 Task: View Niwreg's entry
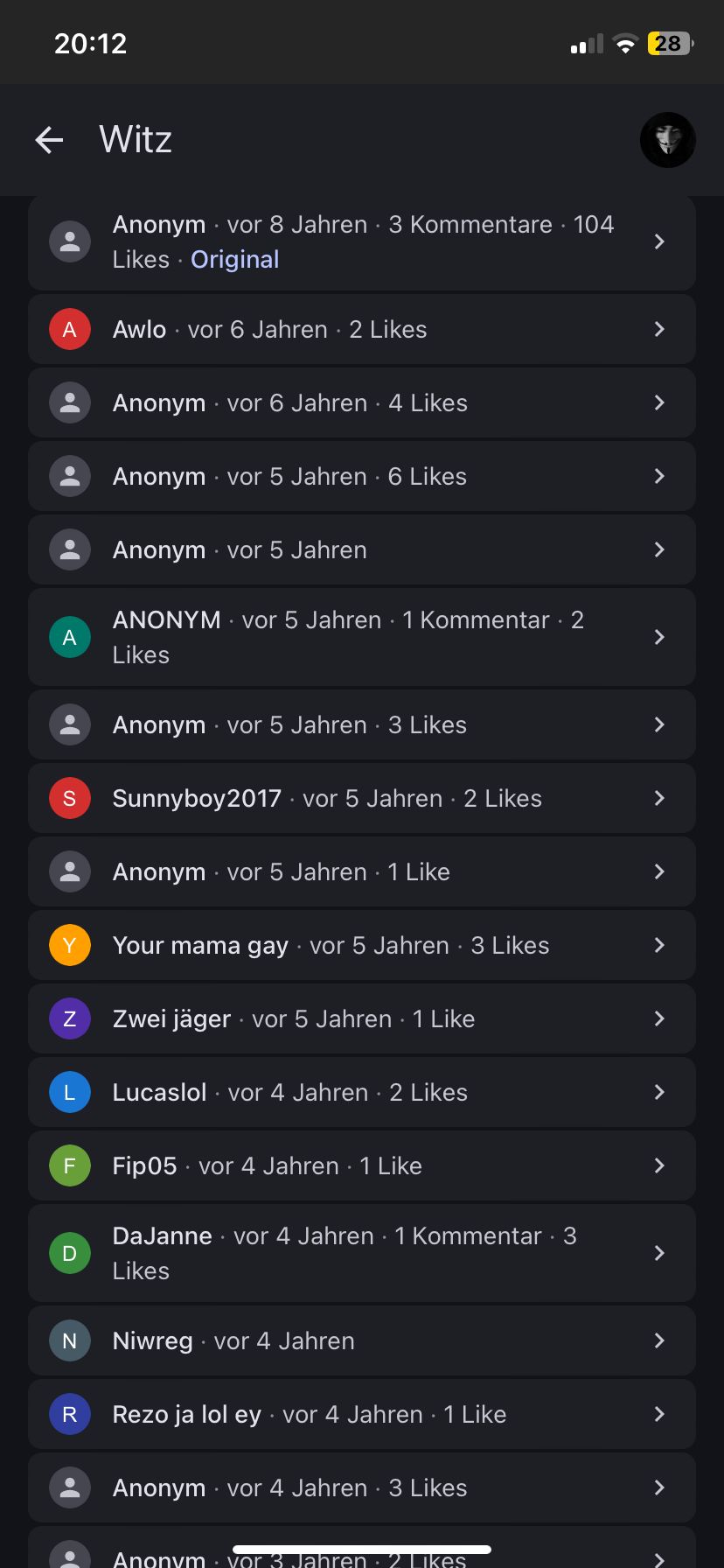point(362,1341)
